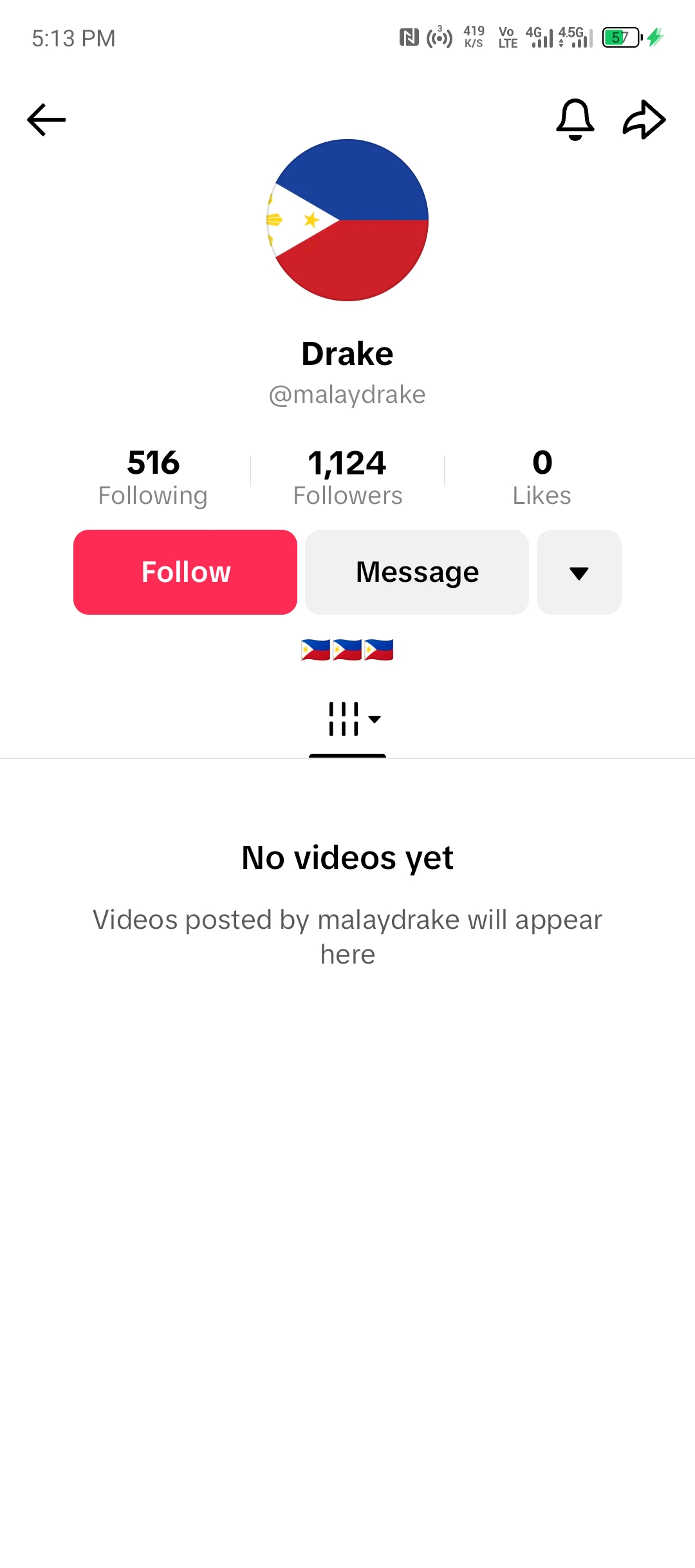Open the notification bell for this profile

pos(575,119)
